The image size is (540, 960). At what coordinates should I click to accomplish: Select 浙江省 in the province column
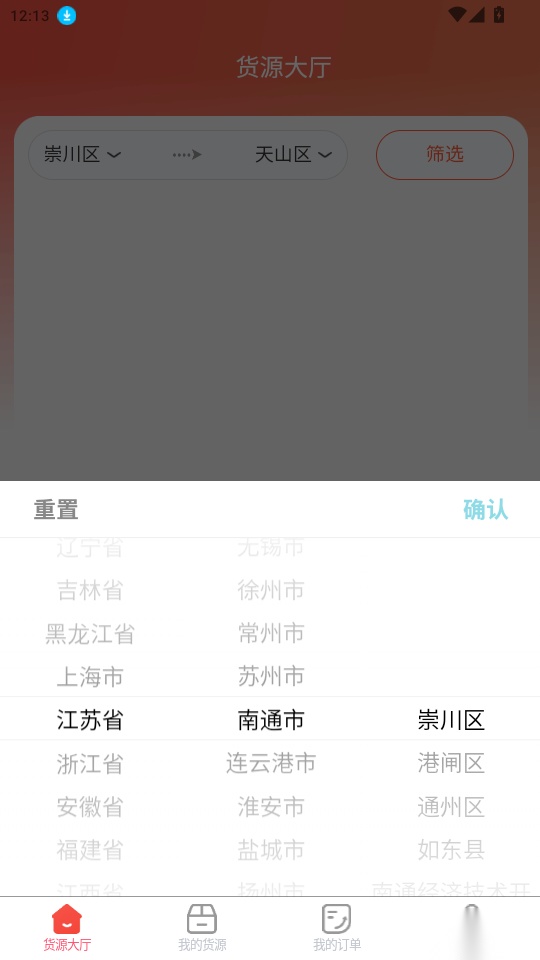(90, 763)
